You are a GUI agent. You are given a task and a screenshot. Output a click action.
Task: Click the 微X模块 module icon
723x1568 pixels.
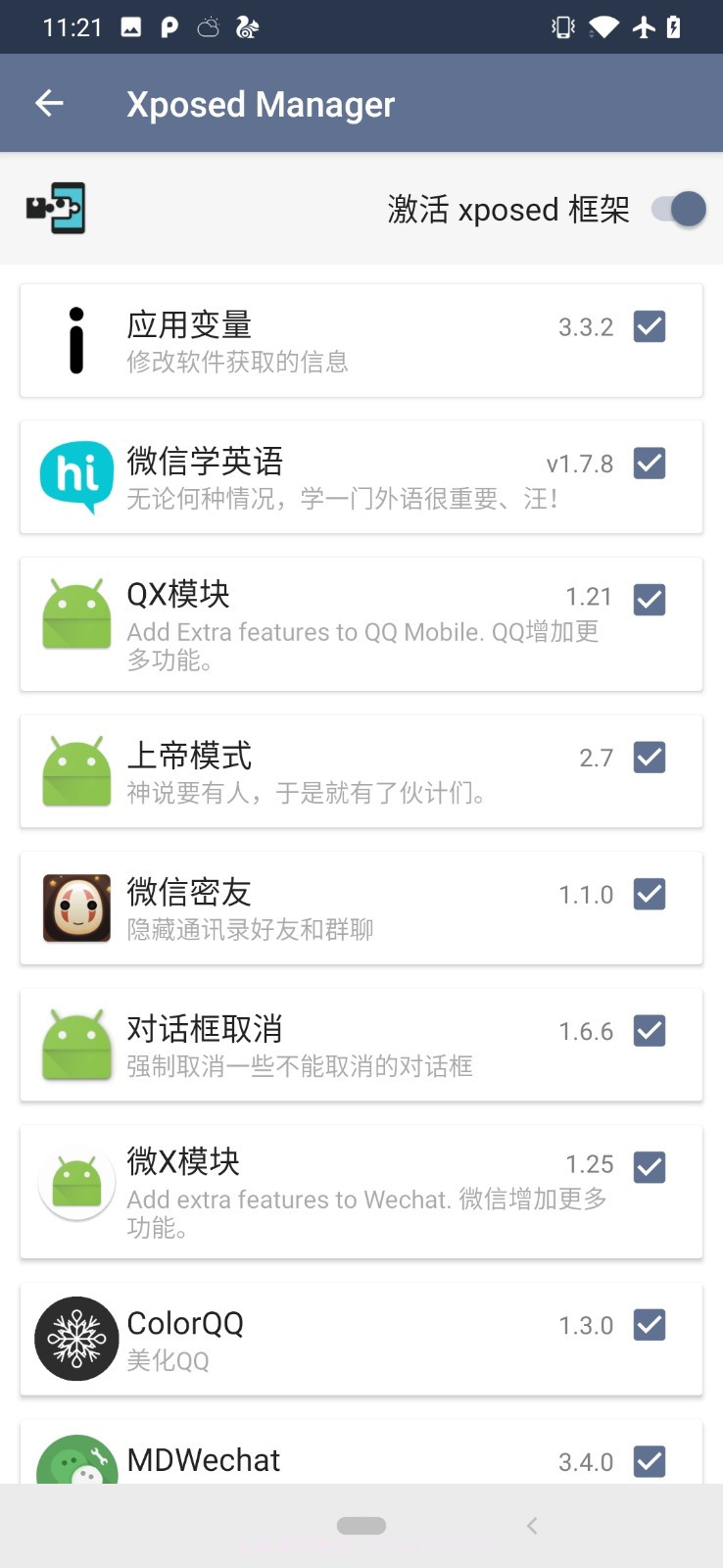pyautogui.click(x=76, y=1182)
